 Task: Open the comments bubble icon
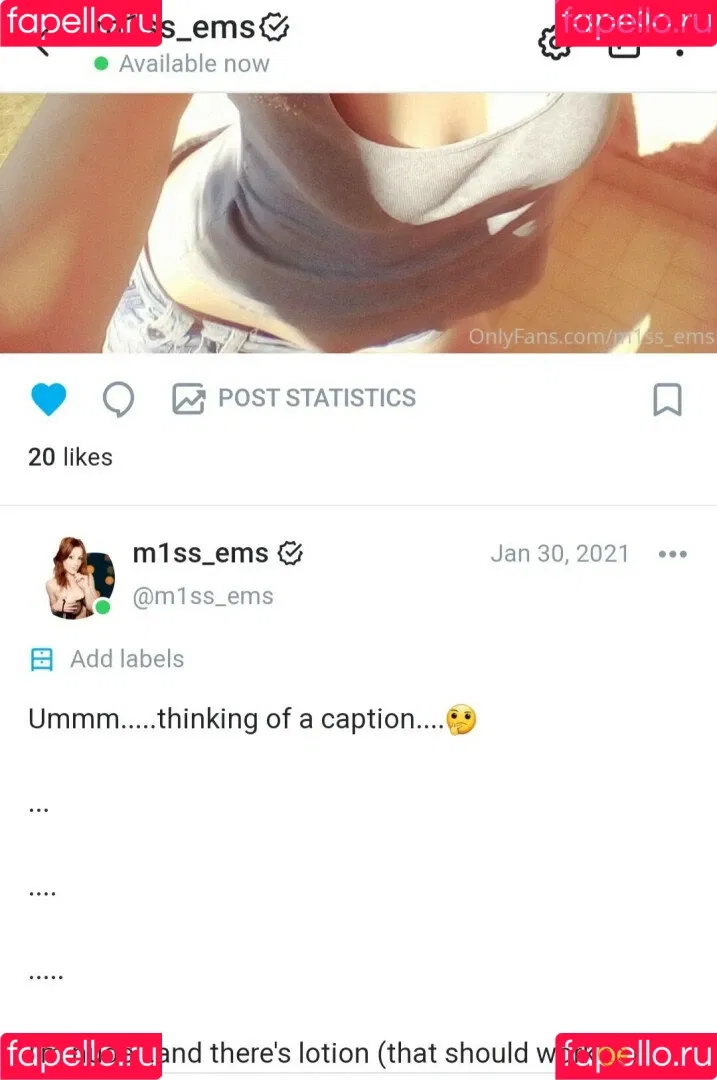[x=119, y=399]
